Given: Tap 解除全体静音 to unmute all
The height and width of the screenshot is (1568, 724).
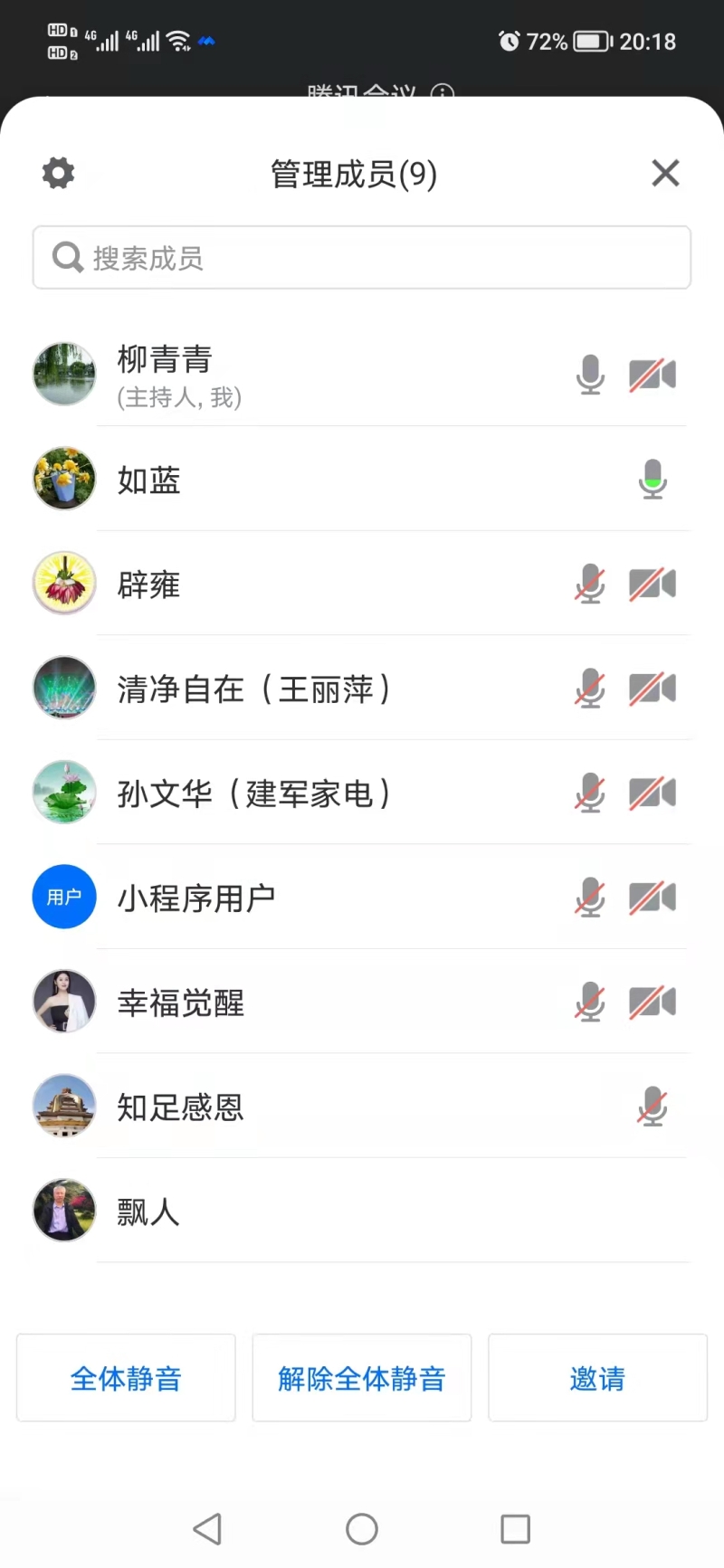Looking at the screenshot, I should [362, 1378].
